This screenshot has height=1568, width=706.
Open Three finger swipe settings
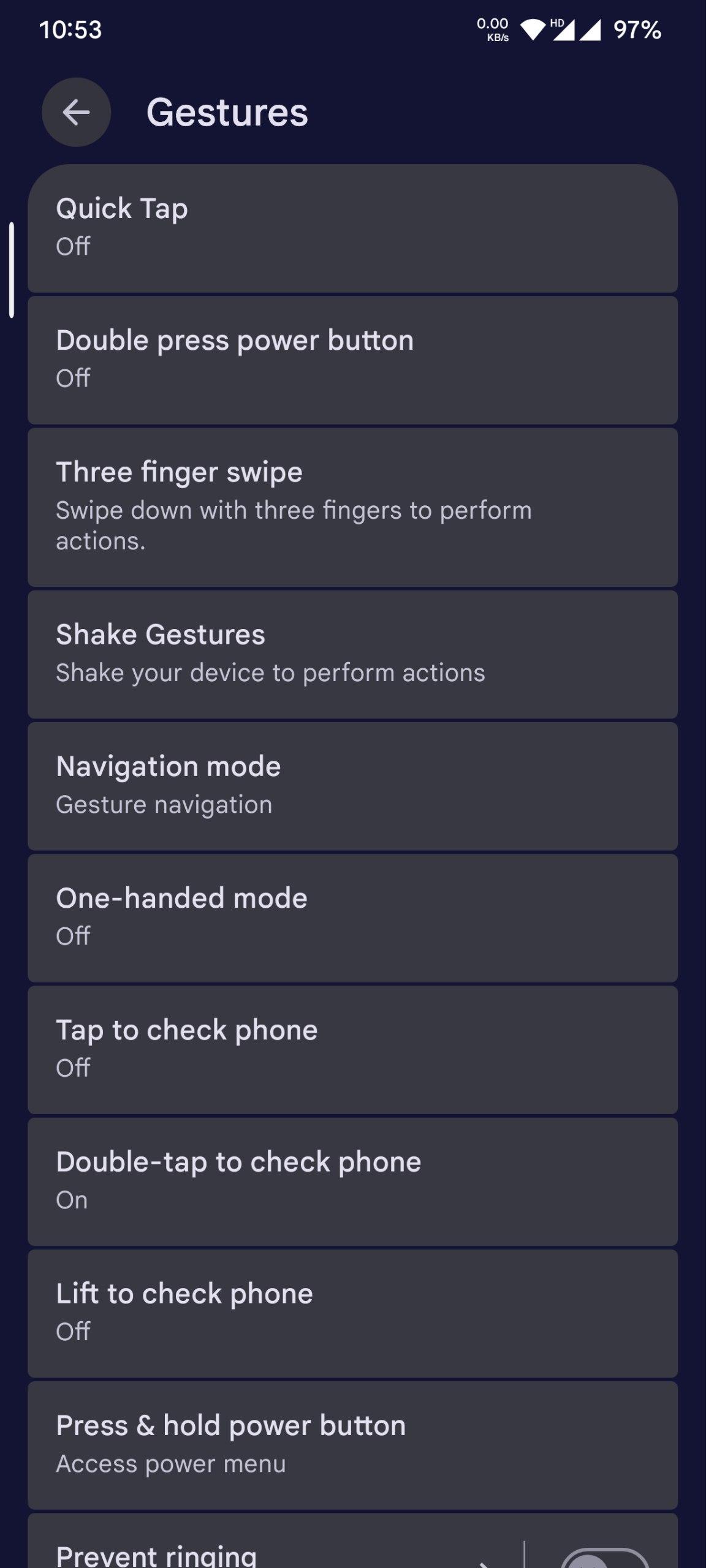click(x=352, y=507)
